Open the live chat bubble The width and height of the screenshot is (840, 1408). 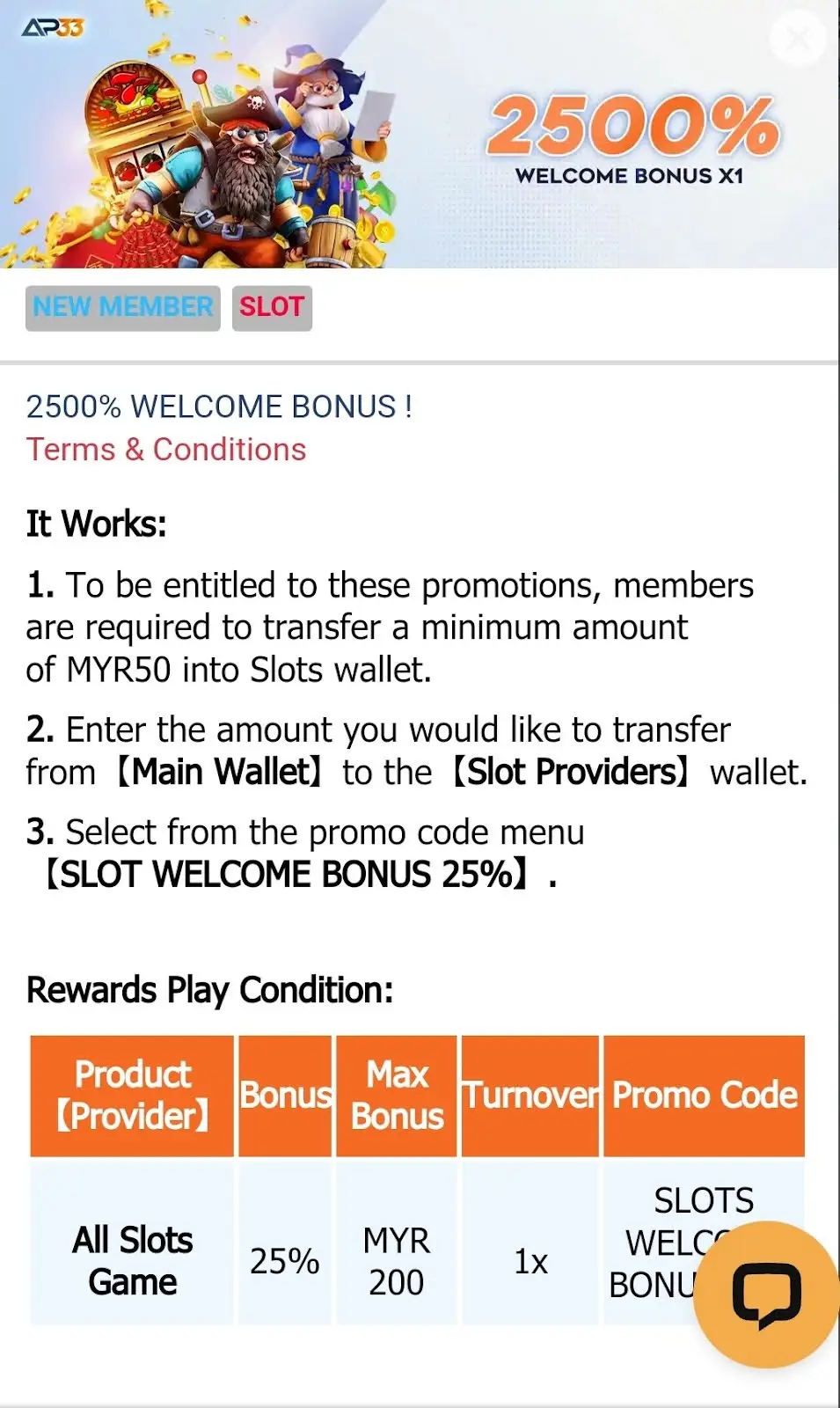coord(766,1294)
